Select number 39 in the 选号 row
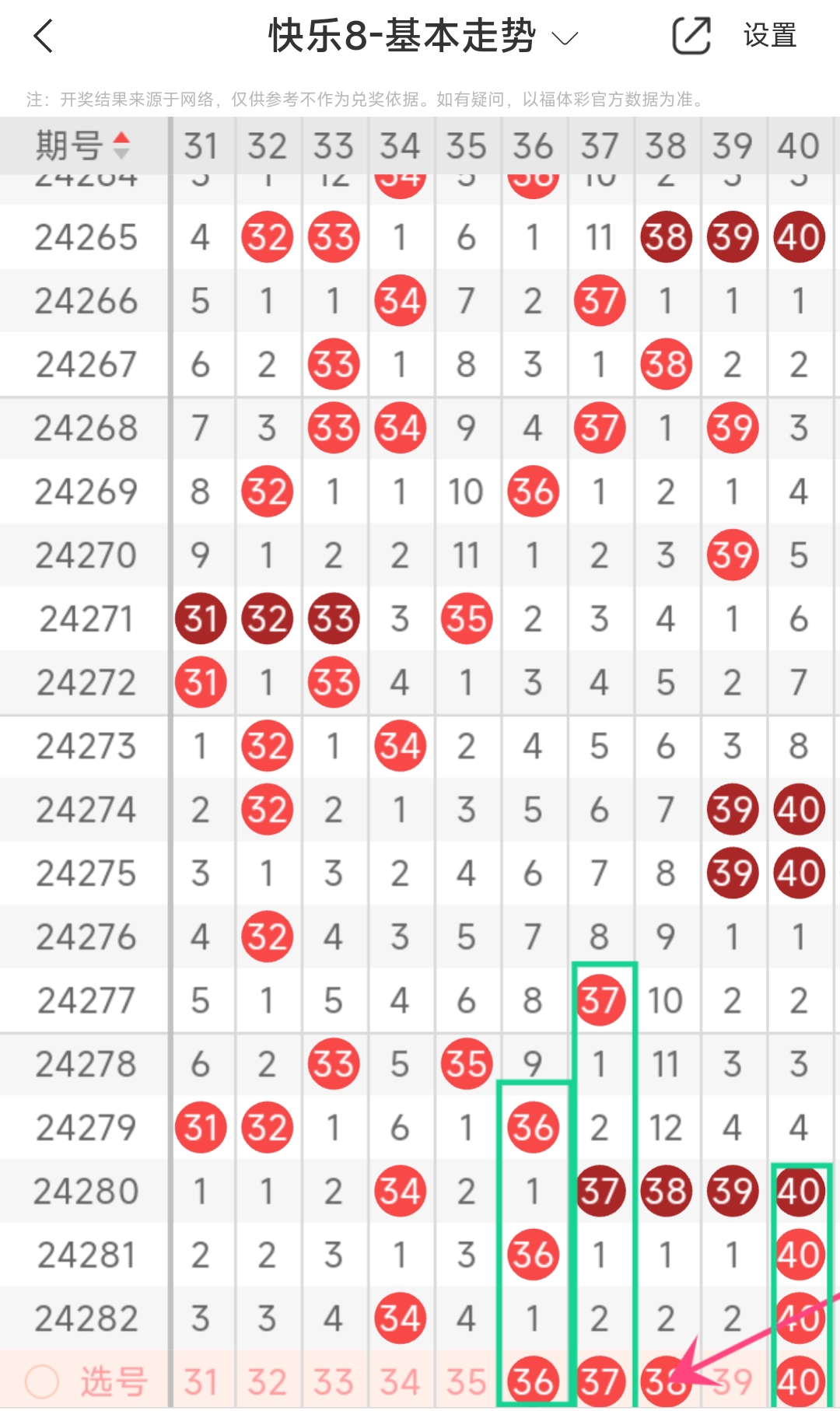 (x=735, y=1382)
